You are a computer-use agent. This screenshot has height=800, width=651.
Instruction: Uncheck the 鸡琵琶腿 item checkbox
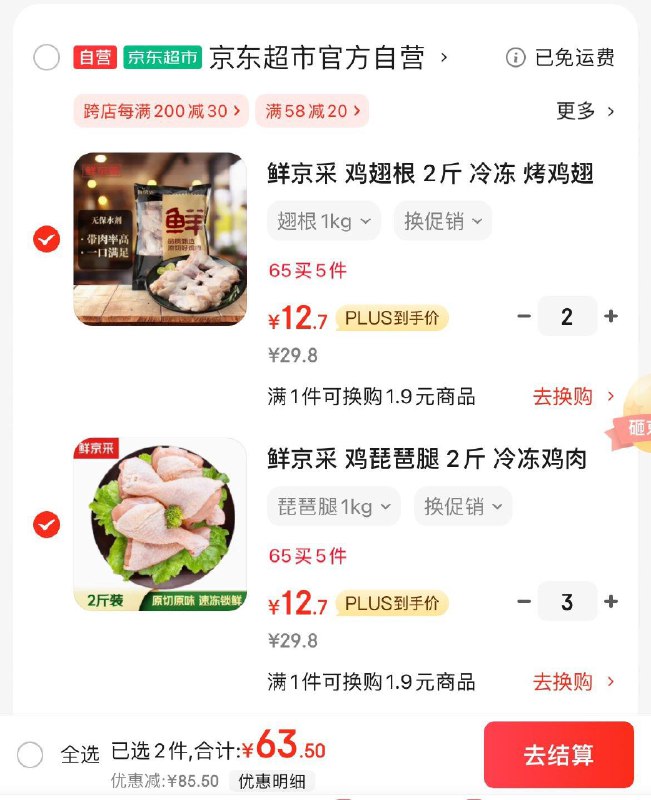(47, 524)
